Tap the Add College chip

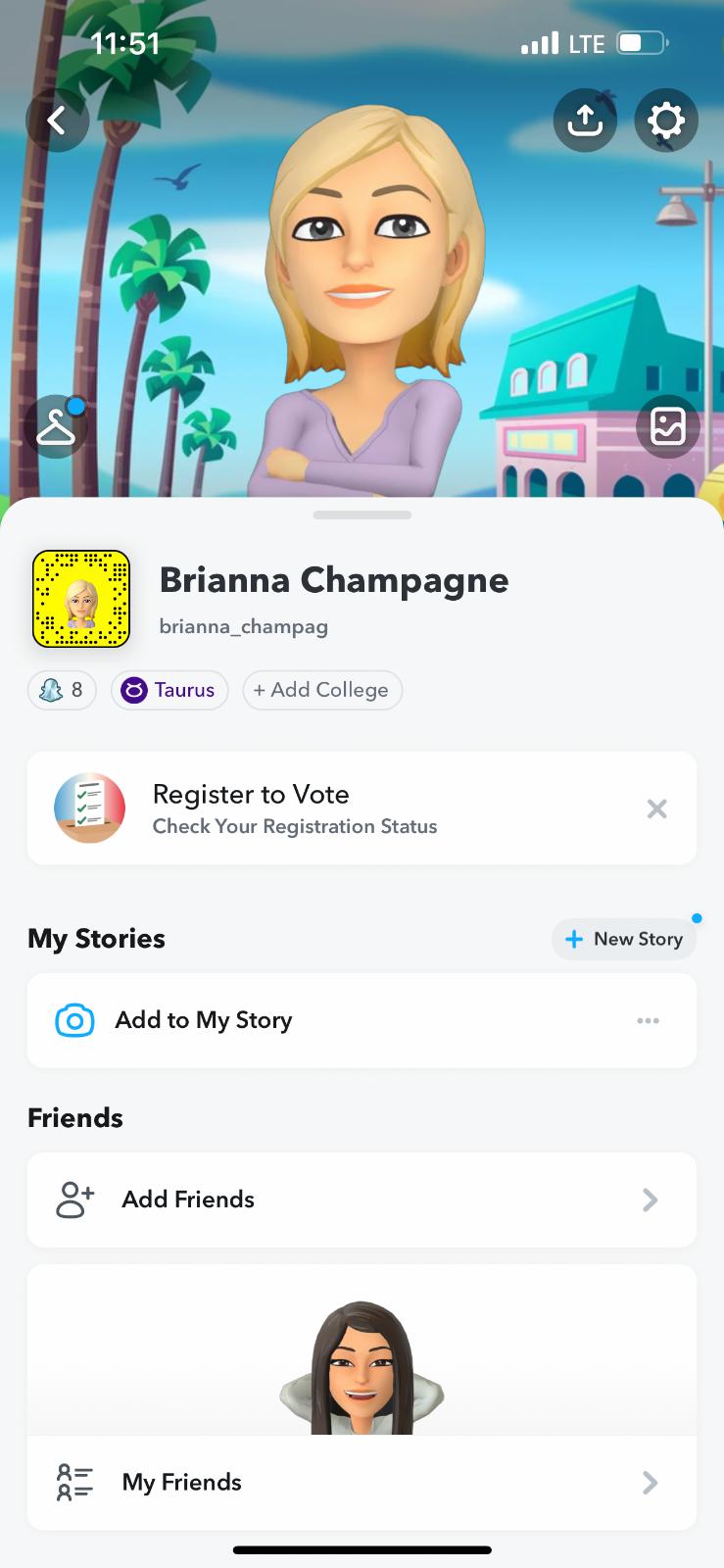[x=322, y=690]
